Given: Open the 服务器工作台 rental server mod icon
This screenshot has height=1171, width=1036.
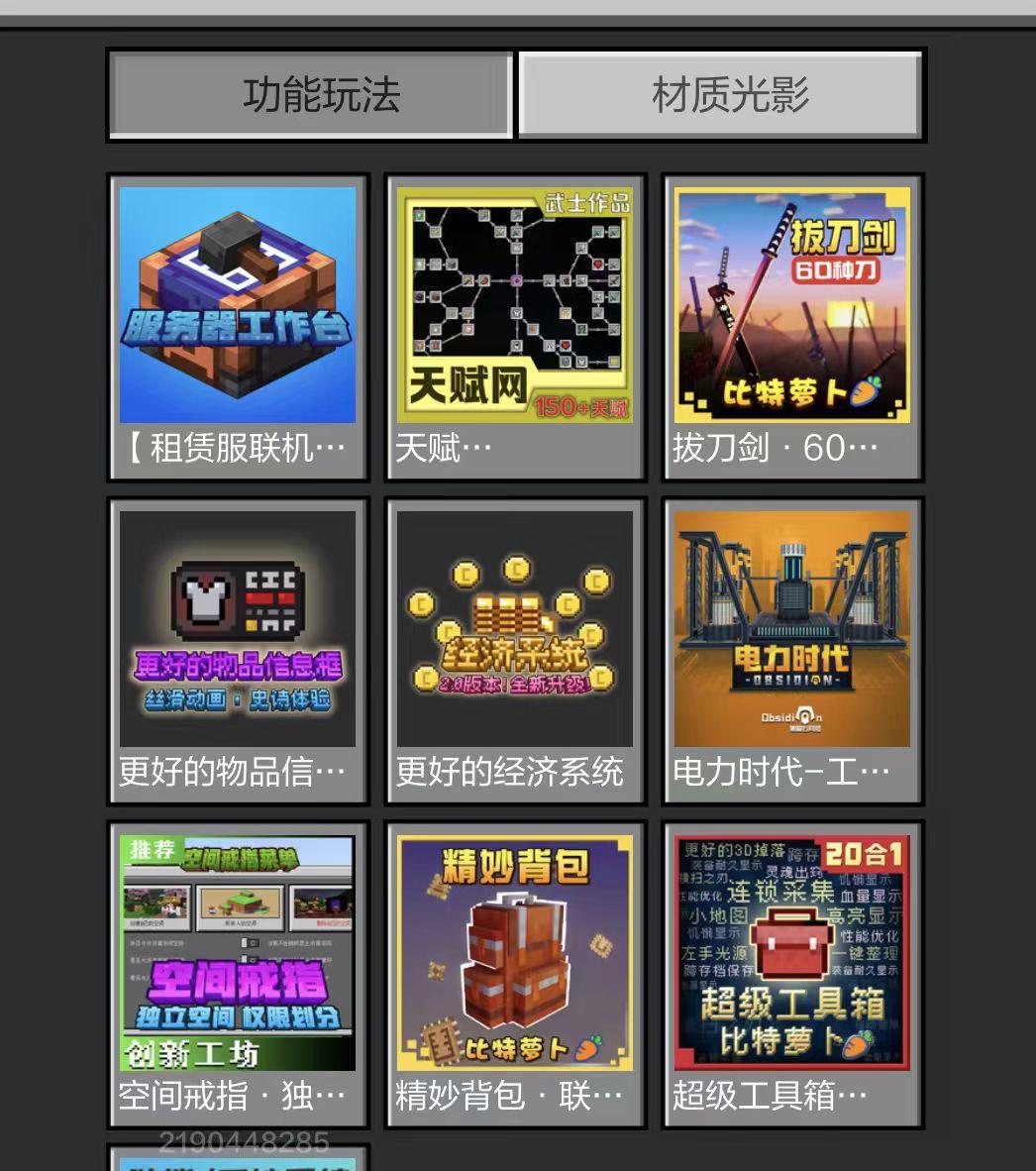Looking at the screenshot, I should 238,302.
